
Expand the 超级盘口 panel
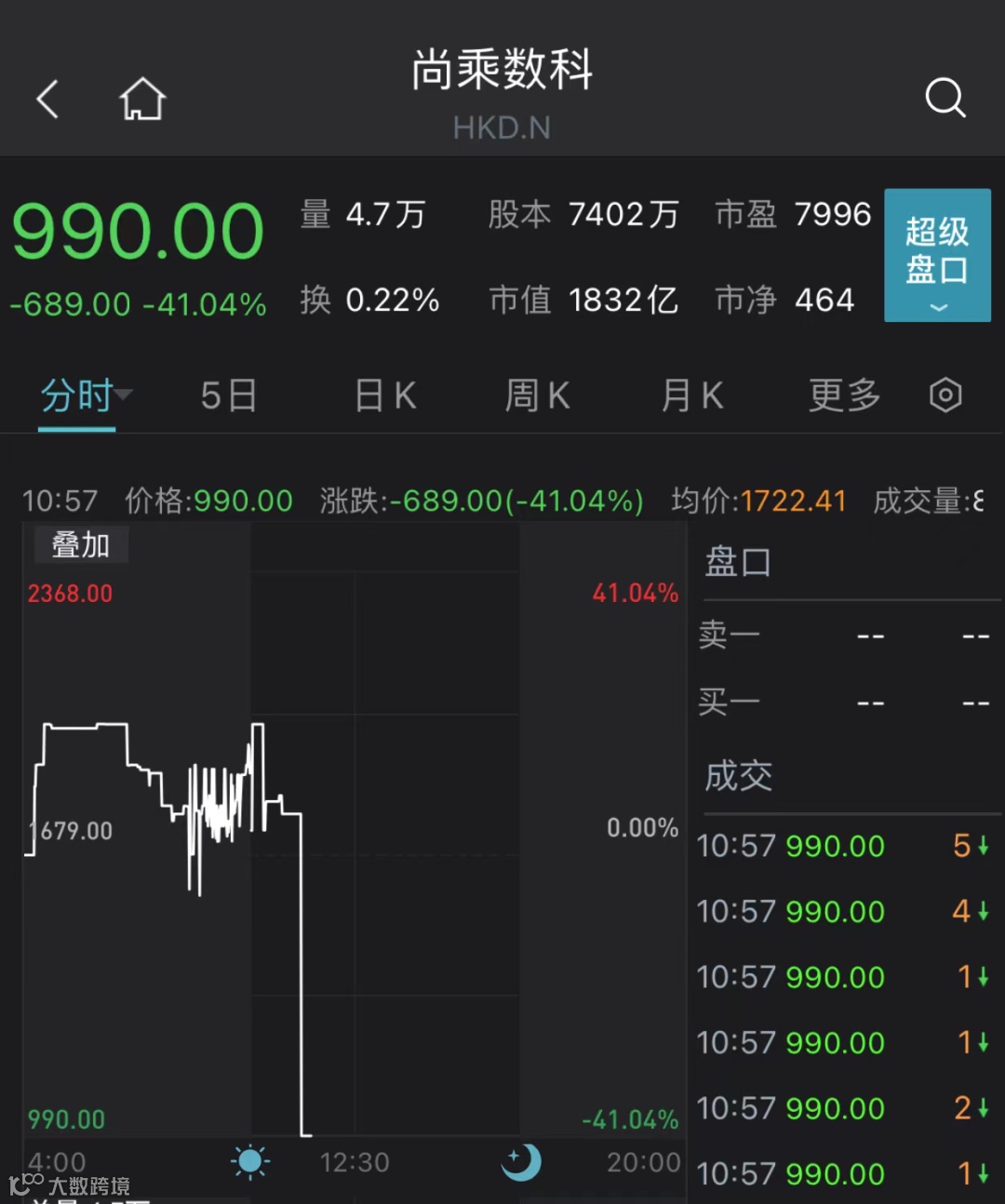click(937, 255)
